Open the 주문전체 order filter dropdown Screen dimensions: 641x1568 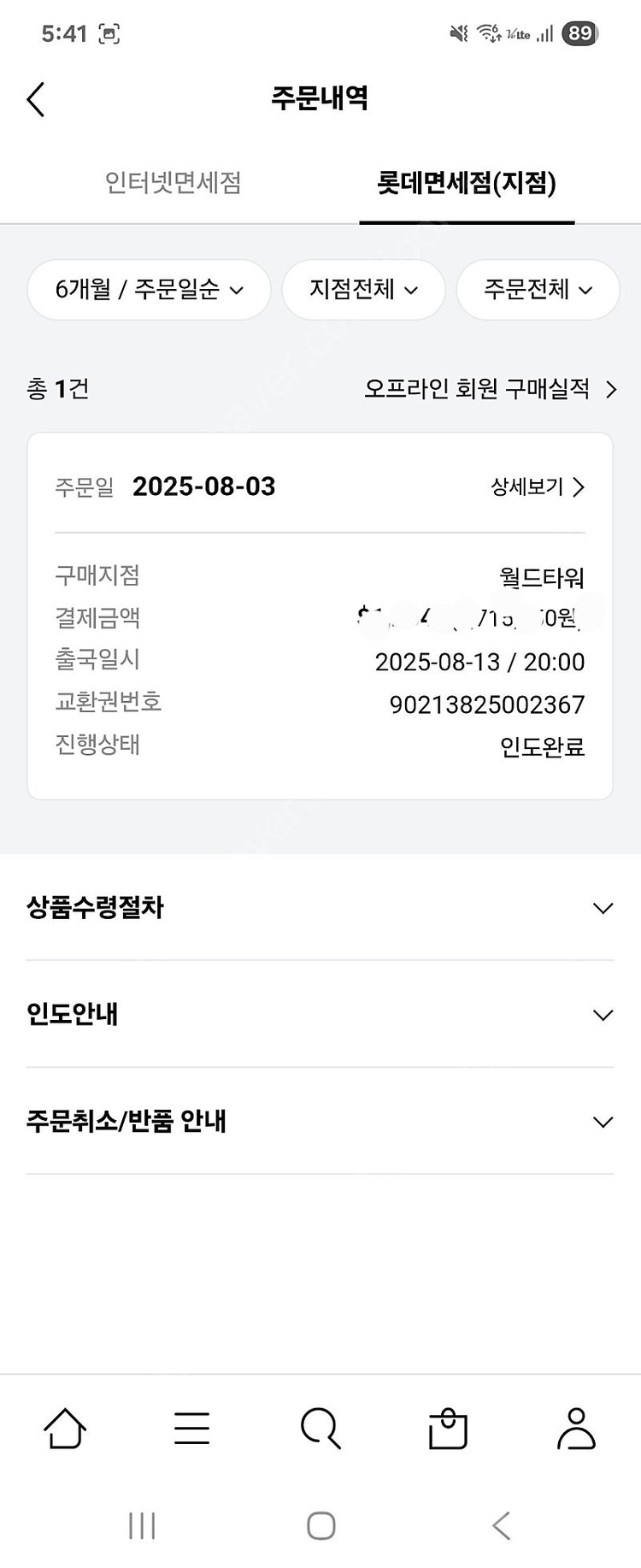[537, 290]
